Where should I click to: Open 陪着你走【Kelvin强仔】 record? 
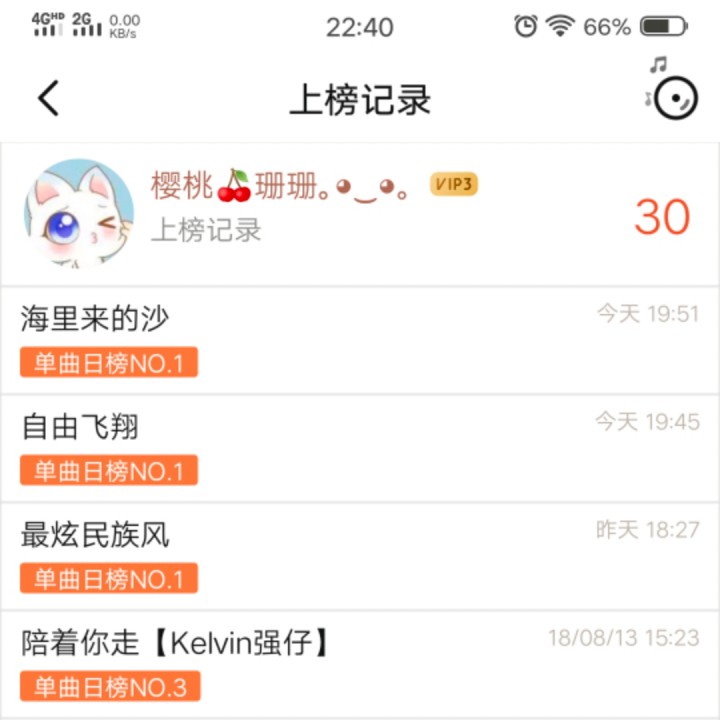coord(175,643)
